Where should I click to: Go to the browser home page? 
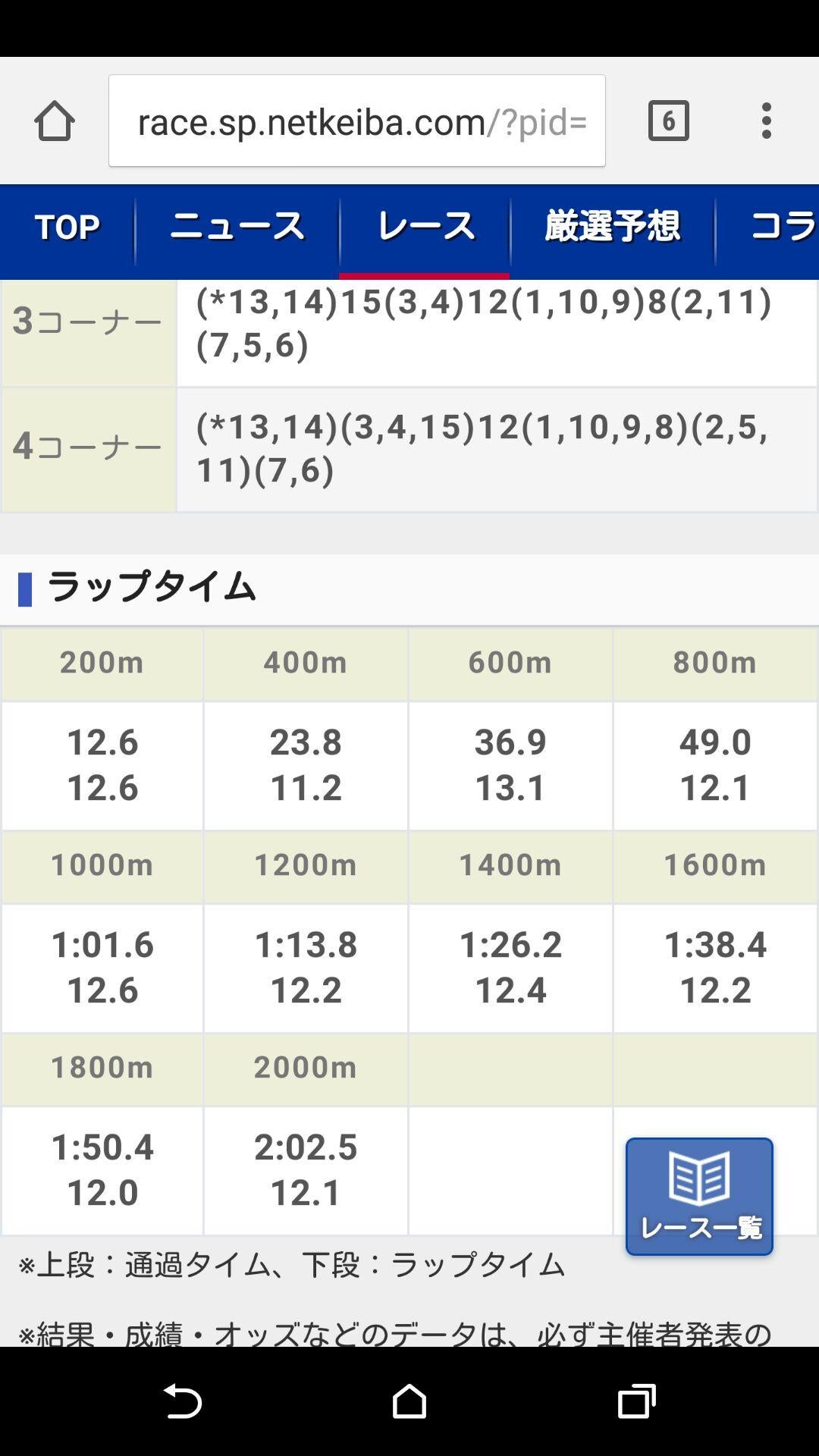(54, 121)
